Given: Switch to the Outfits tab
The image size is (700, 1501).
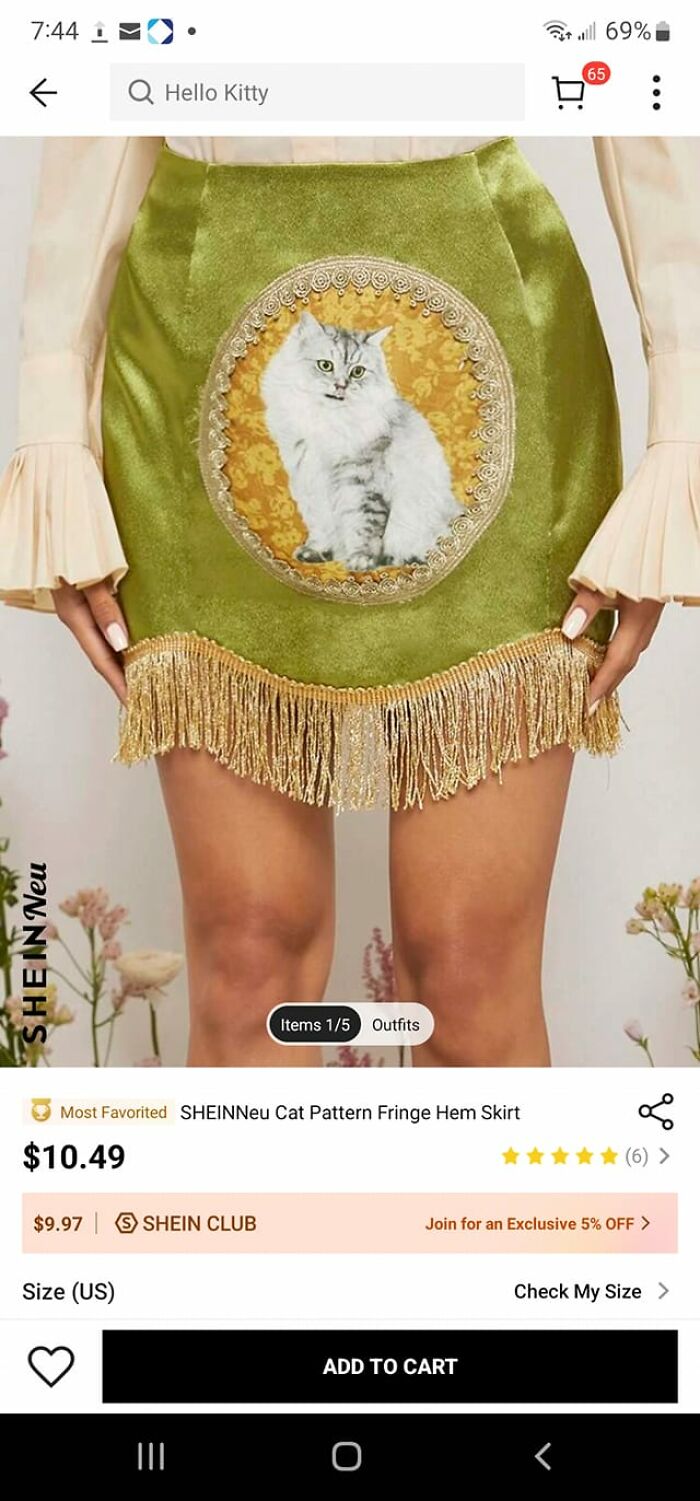Looking at the screenshot, I should click(395, 1025).
